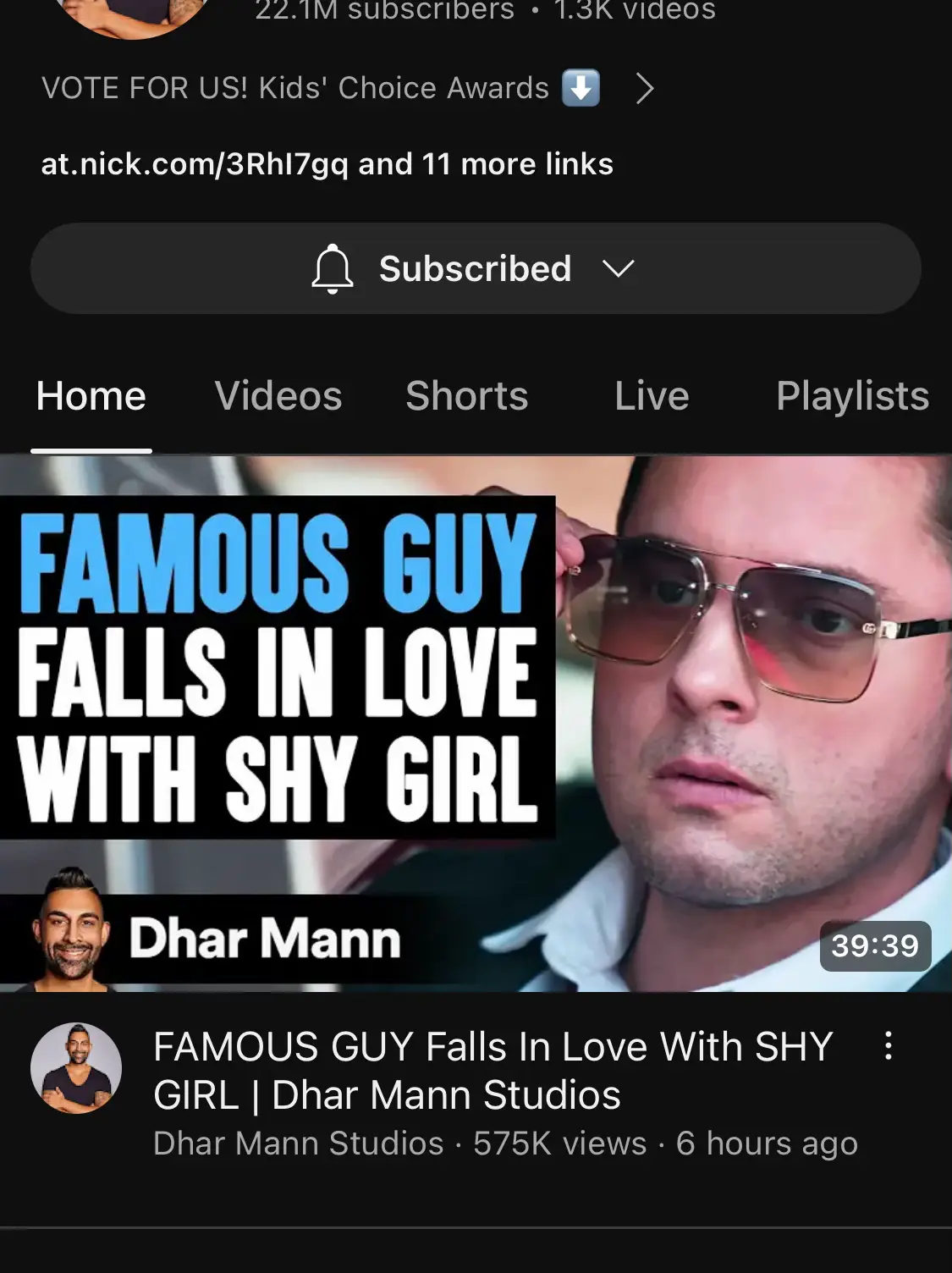Select the Home tab
Image resolution: width=952 pixels, height=1273 pixels.
91,396
